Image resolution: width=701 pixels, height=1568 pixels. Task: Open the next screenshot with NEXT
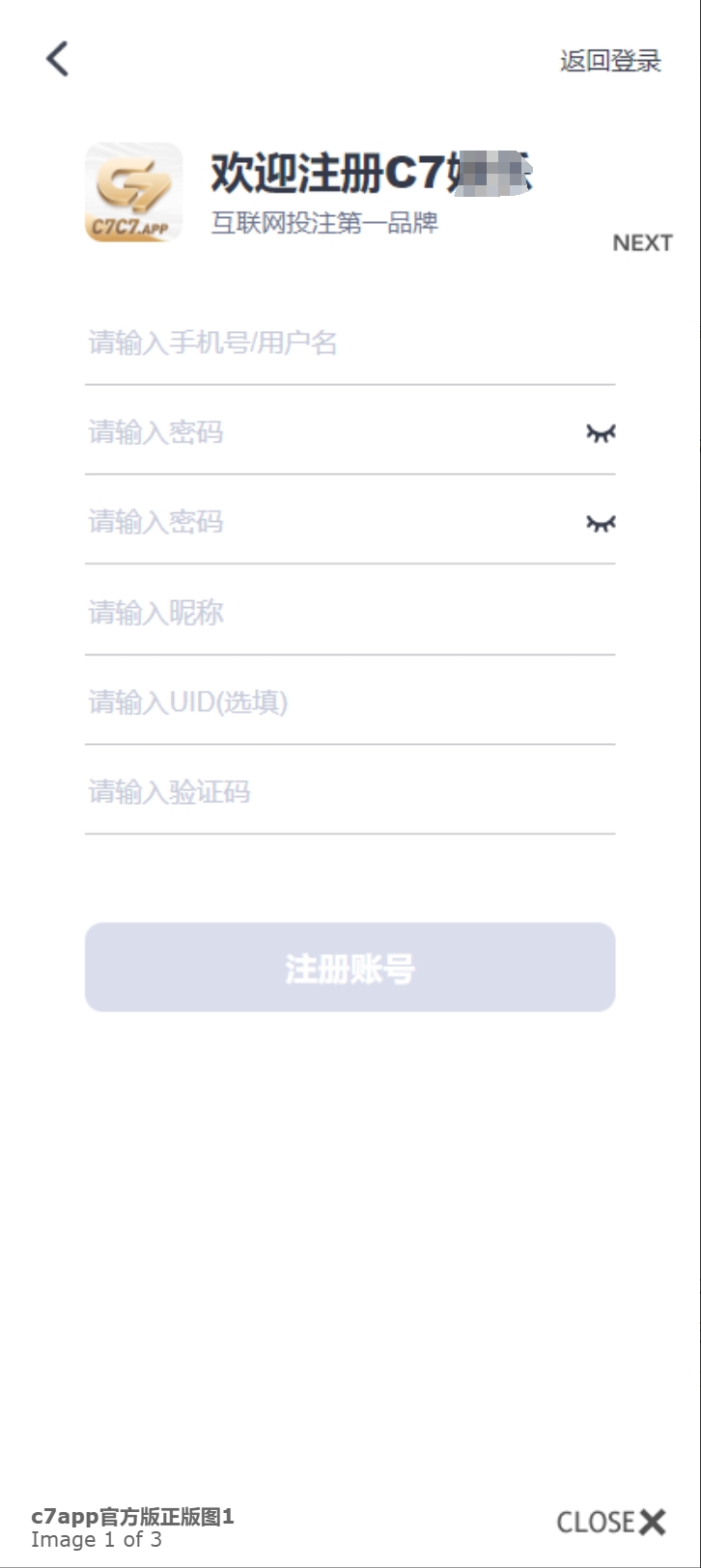coord(643,242)
